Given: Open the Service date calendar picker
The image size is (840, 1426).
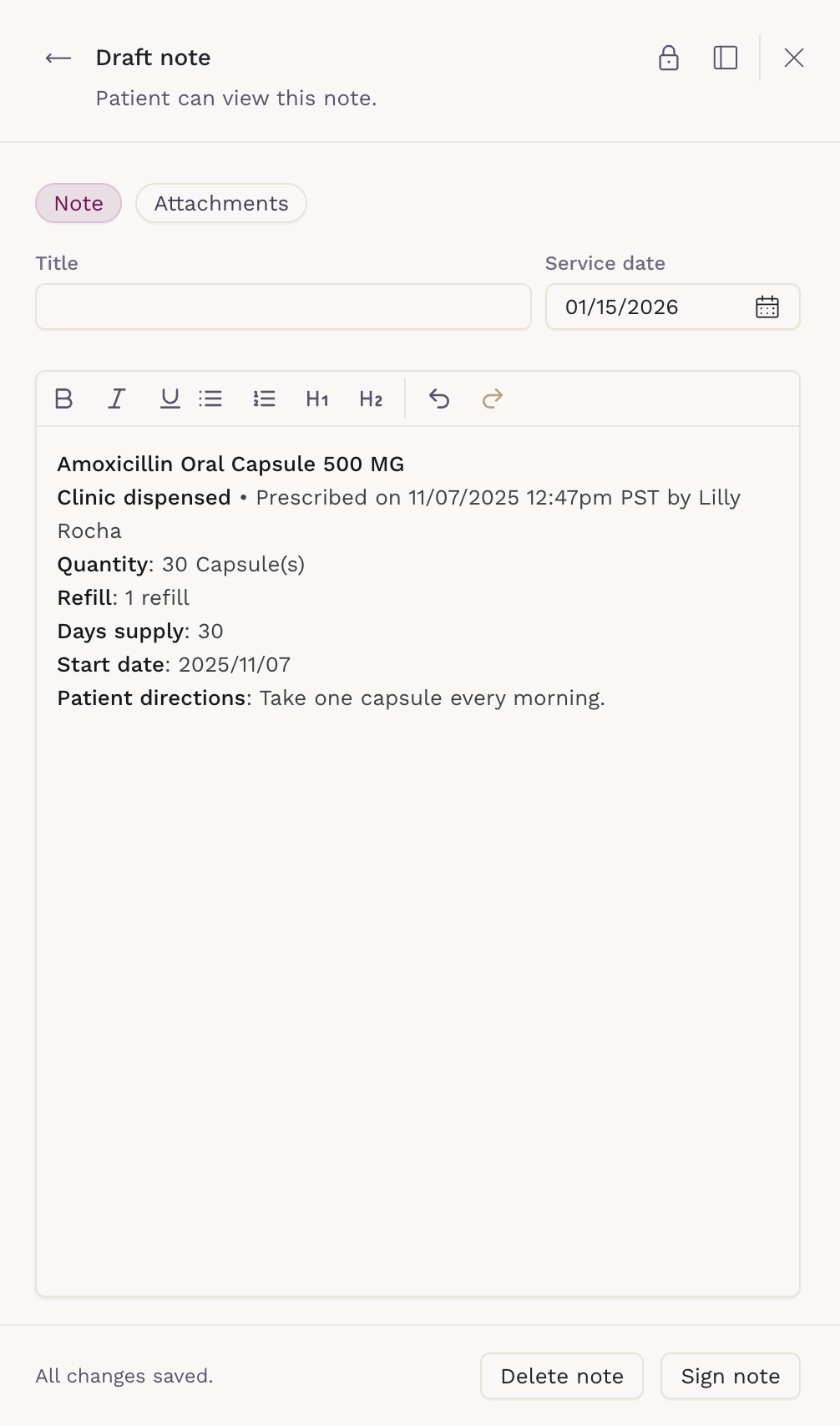Looking at the screenshot, I should pos(767,307).
